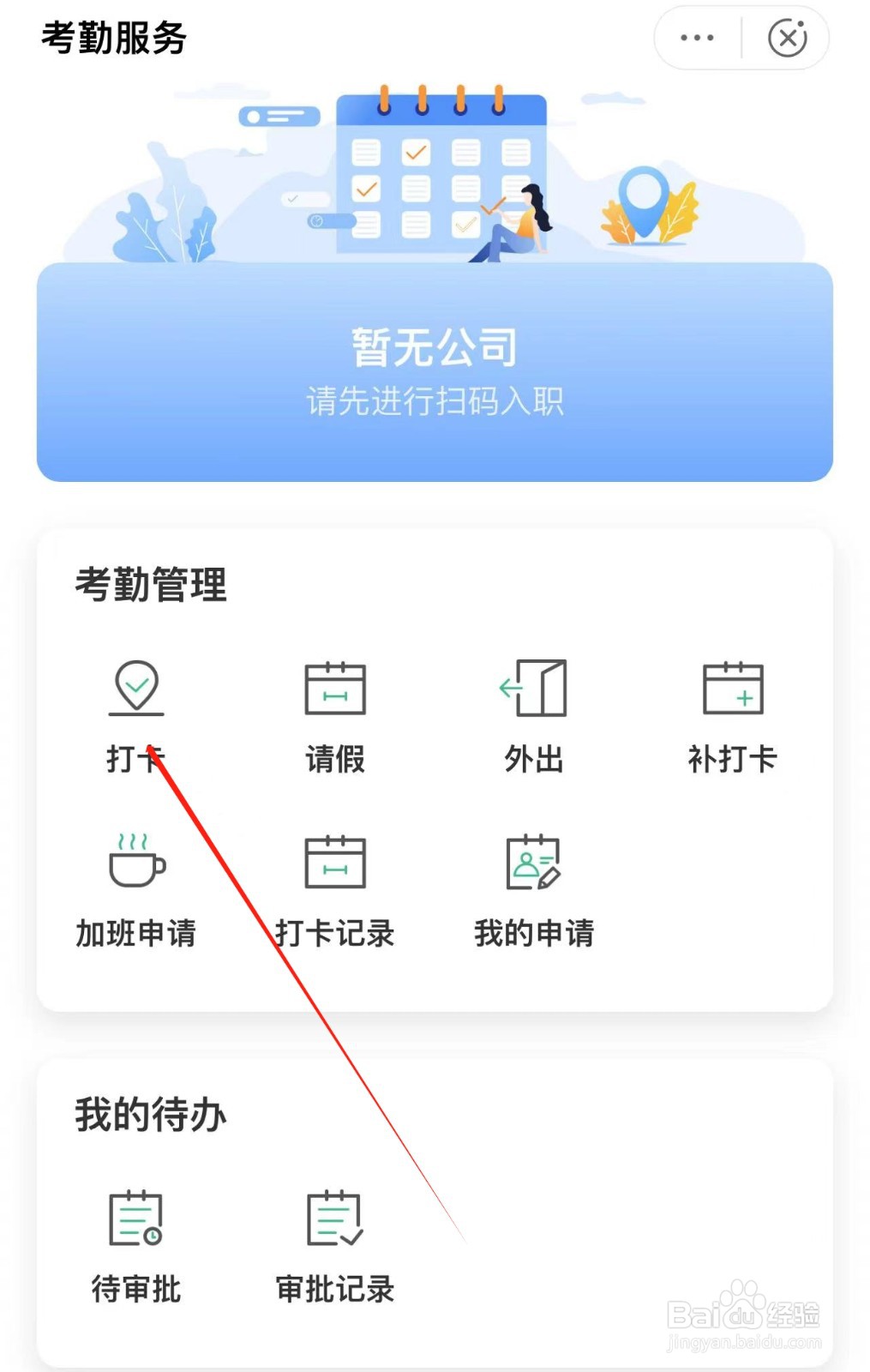870x1372 pixels.
Task: Tap the three-dot more options menu
Action: 695,36
